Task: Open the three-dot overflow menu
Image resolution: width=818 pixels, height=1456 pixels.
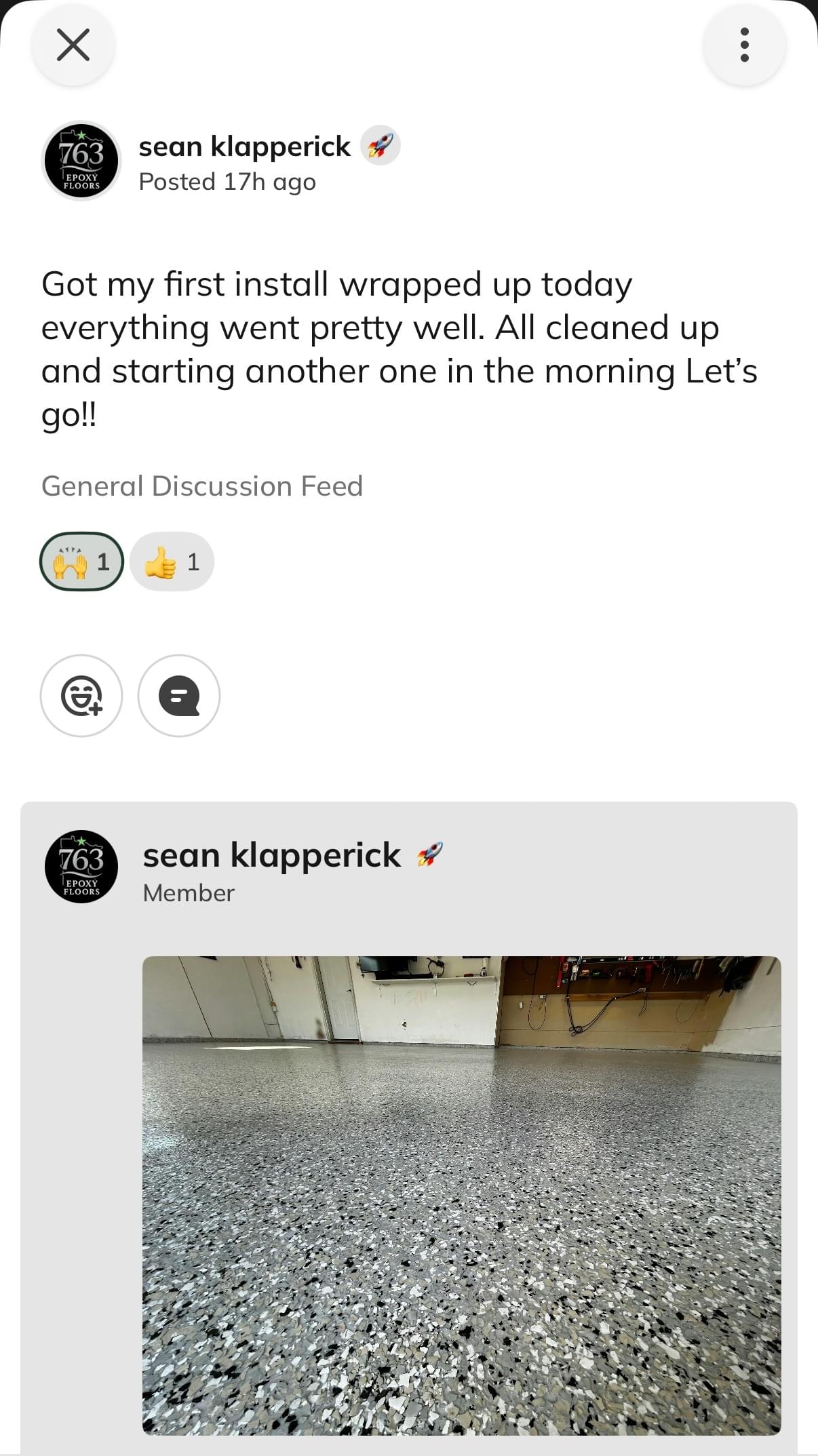Action: pyautogui.click(x=744, y=45)
